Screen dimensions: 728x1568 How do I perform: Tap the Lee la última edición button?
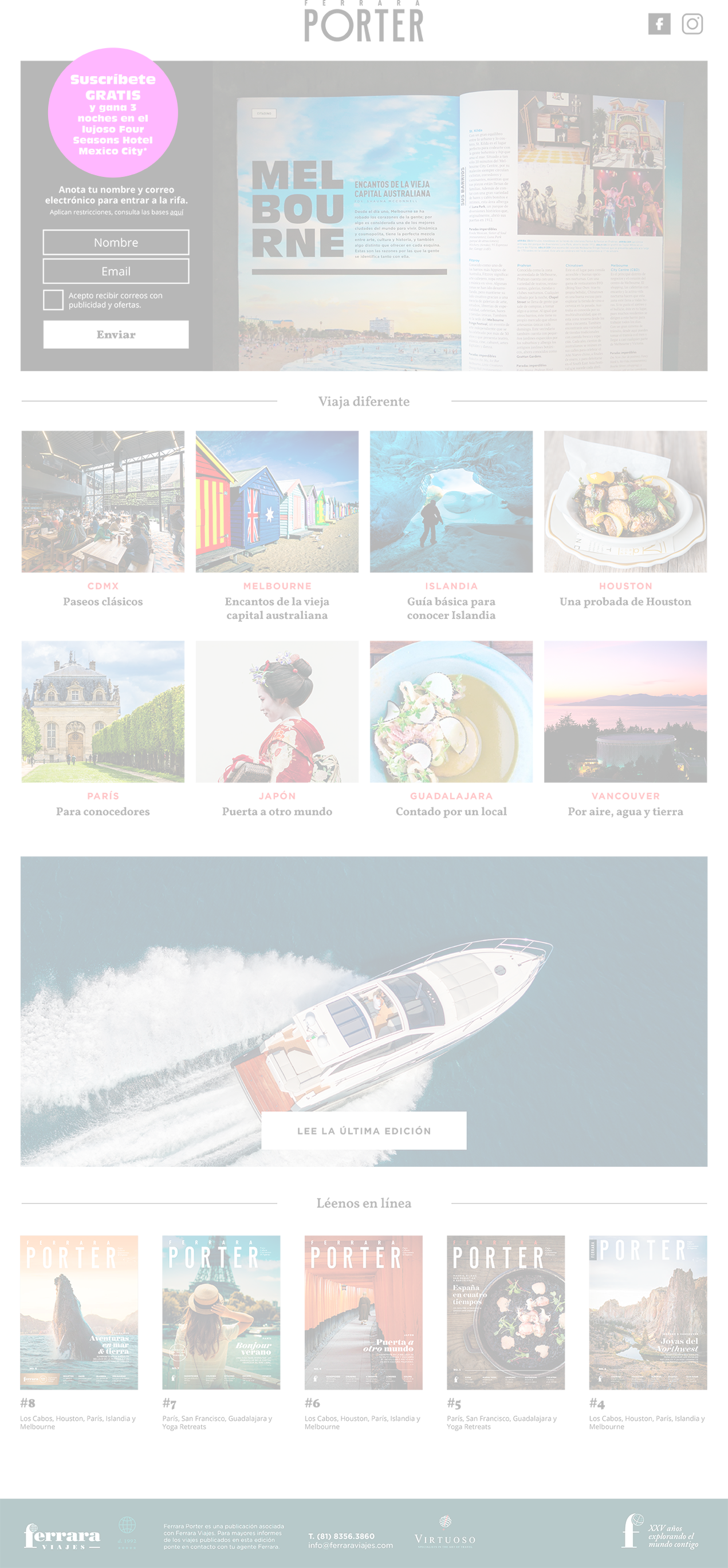click(364, 1131)
